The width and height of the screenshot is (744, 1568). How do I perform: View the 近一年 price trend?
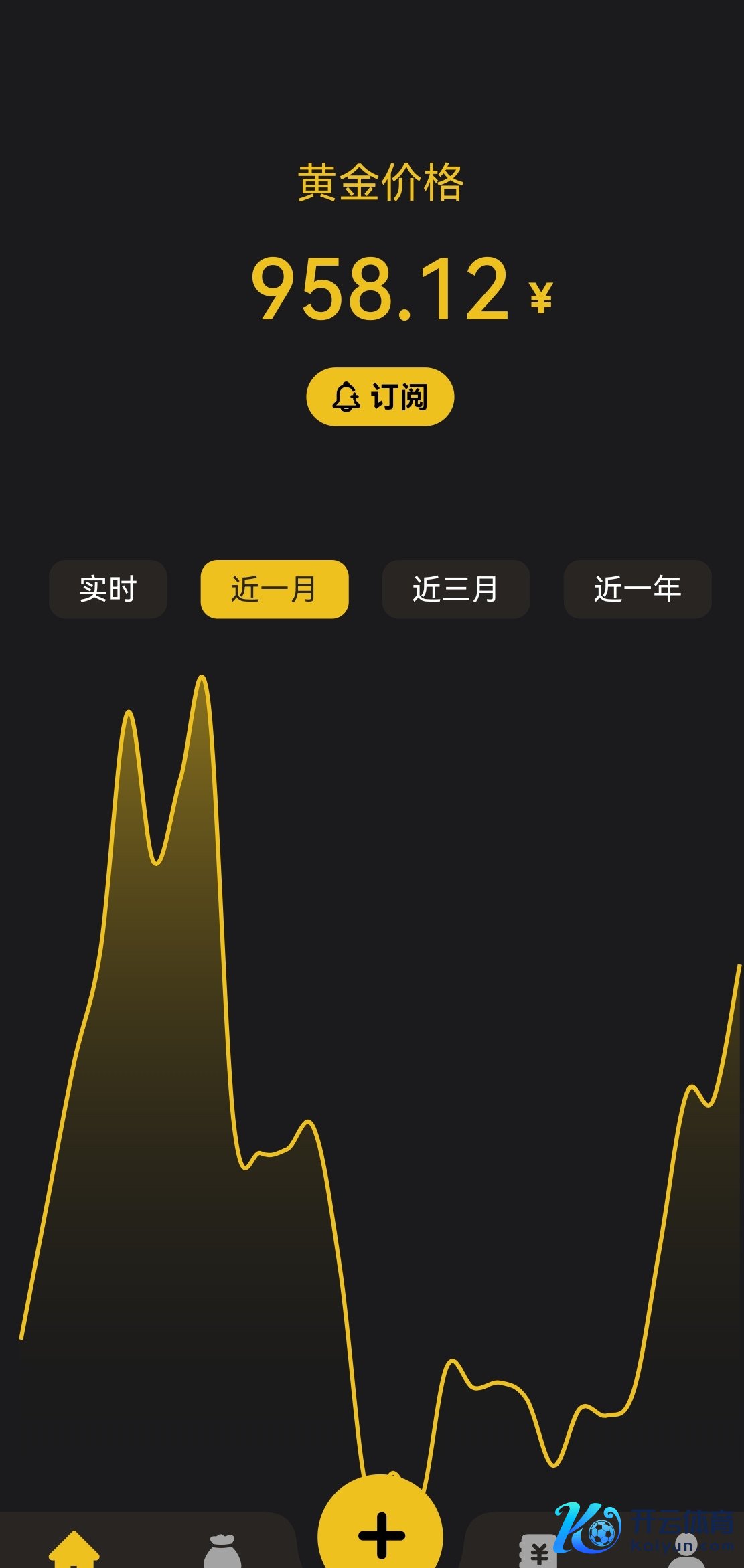[x=637, y=590]
